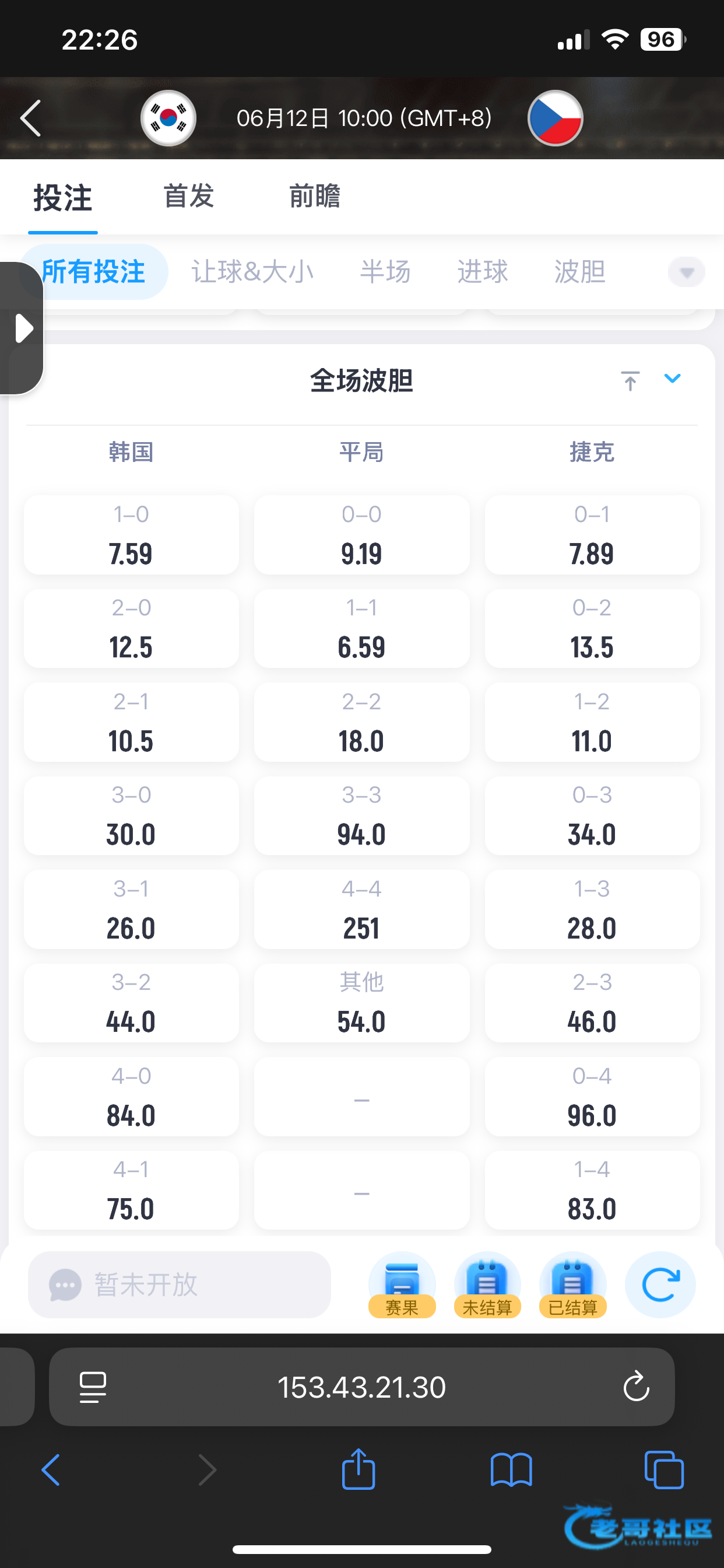Expand the bet category dropdown arrow
This screenshot has height=1568, width=724.
[687, 272]
